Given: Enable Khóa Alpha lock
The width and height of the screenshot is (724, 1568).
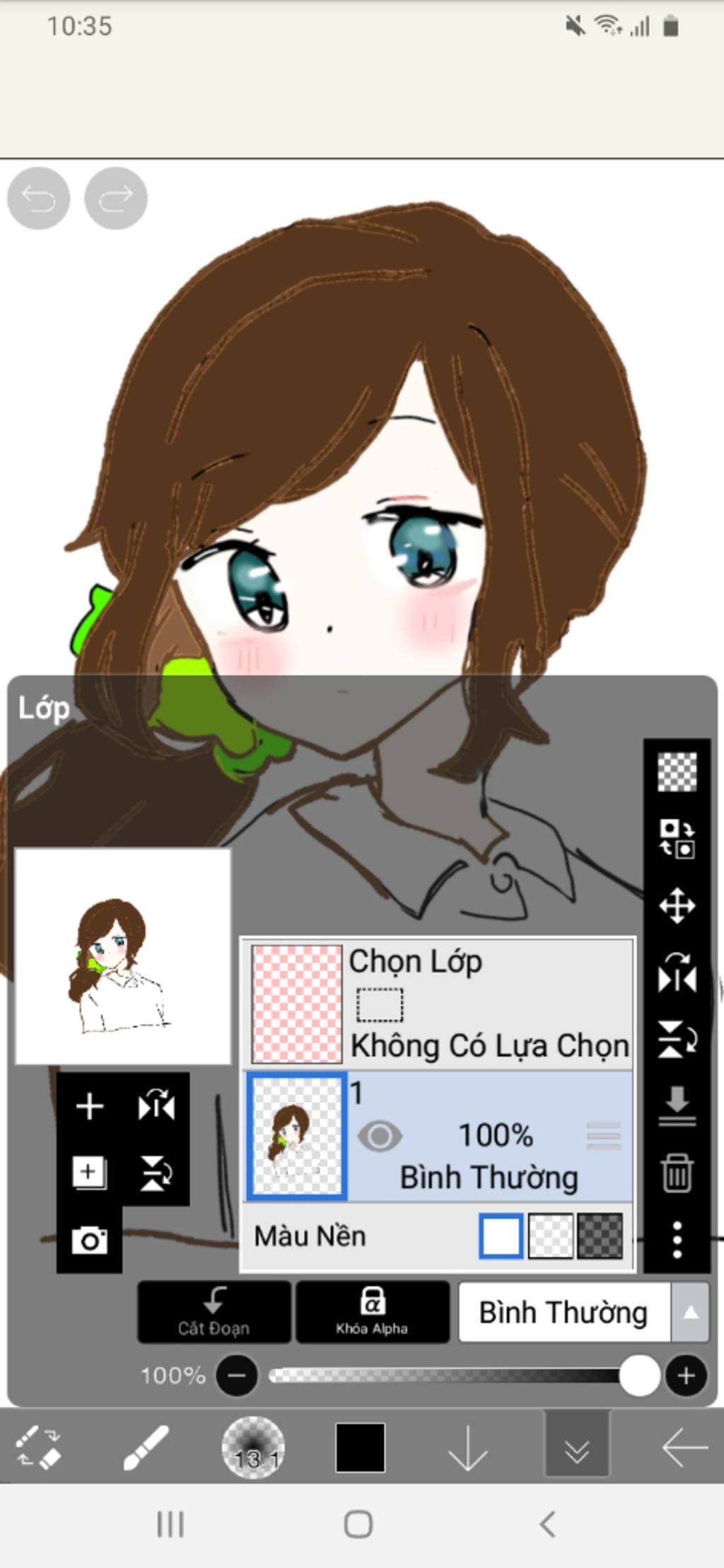Looking at the screenshot, I should click(x=372, y=1312).
